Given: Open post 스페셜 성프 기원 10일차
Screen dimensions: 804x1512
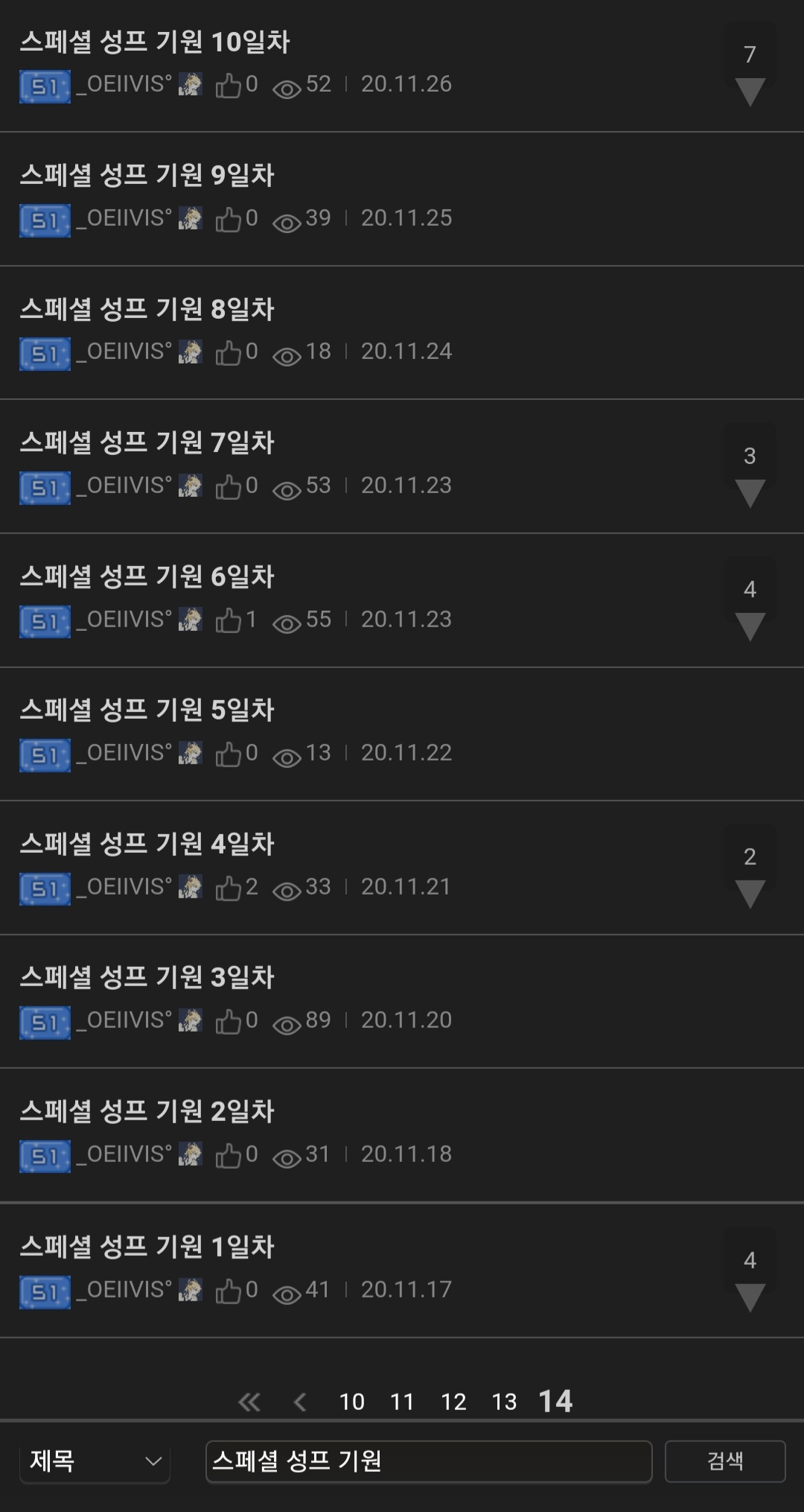Looking at the screenshot, I should point(155,42).
